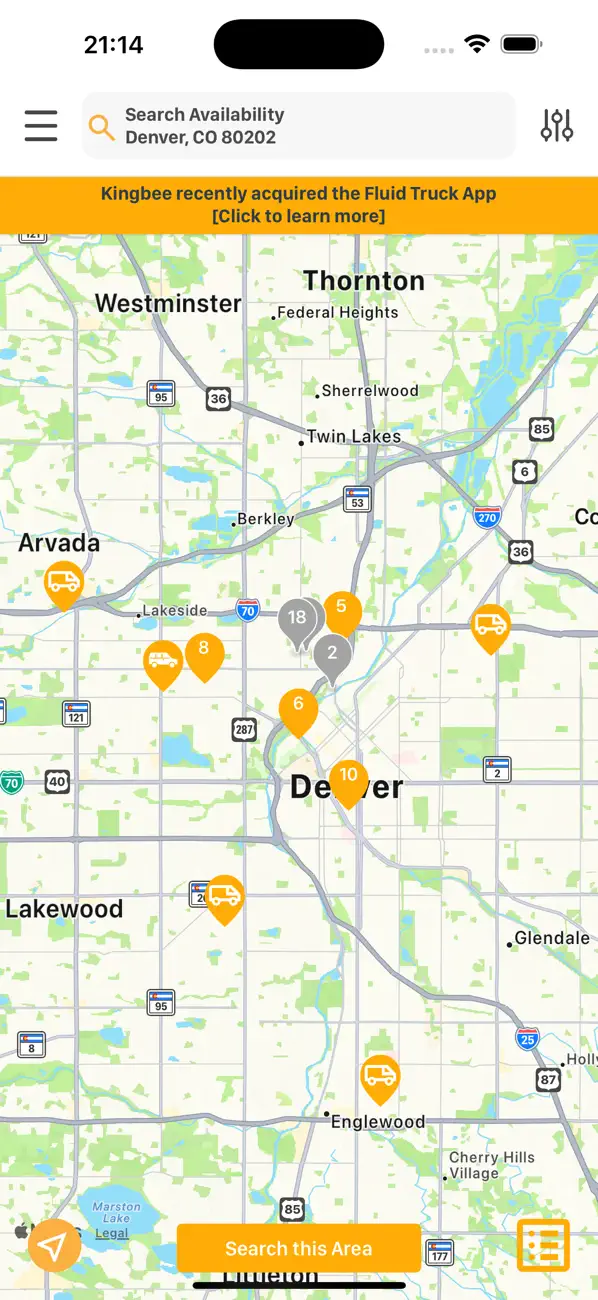Select the van pin near Arvada
Image resolution: width=598 pixels, height=1300 pixels.
click(63, 584)
